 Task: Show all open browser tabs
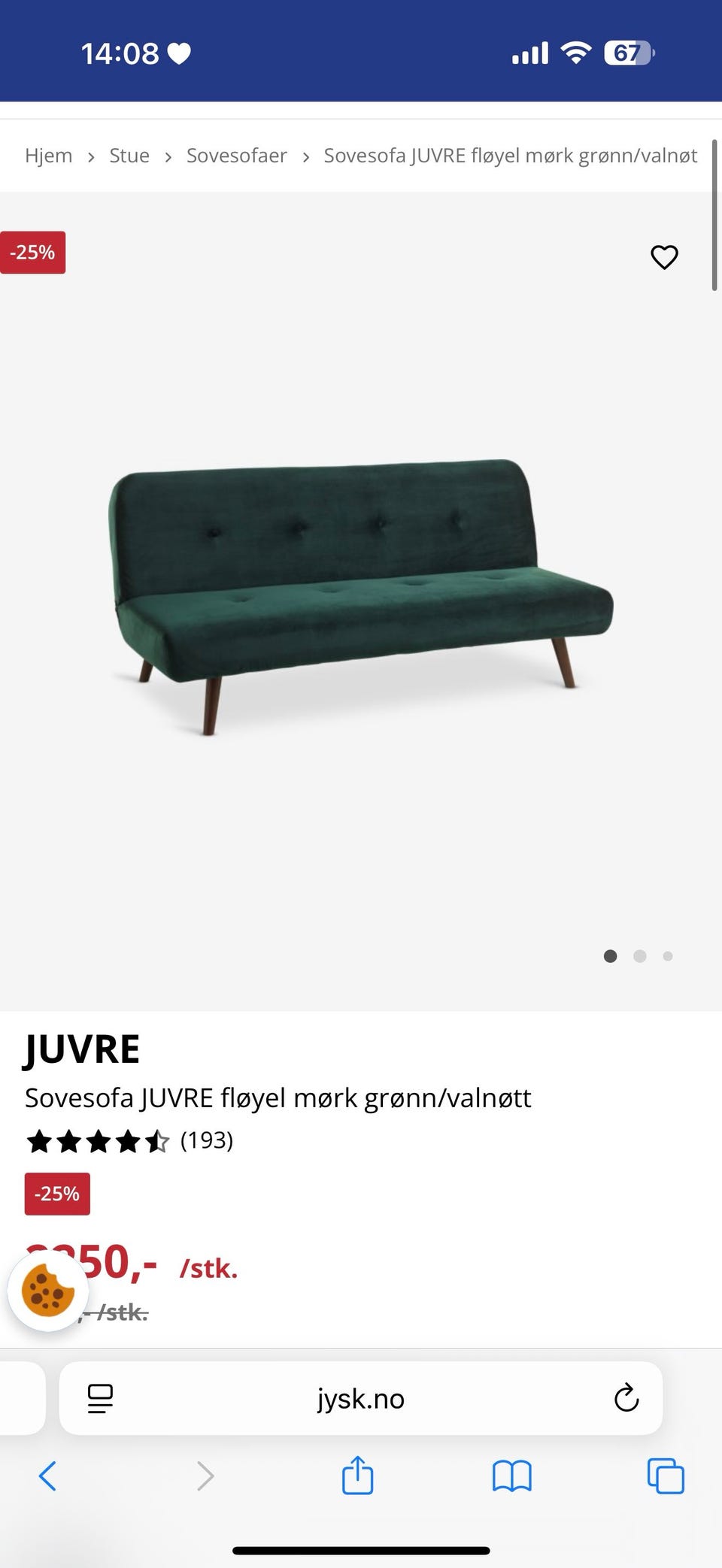click(x=666, y=1476)
